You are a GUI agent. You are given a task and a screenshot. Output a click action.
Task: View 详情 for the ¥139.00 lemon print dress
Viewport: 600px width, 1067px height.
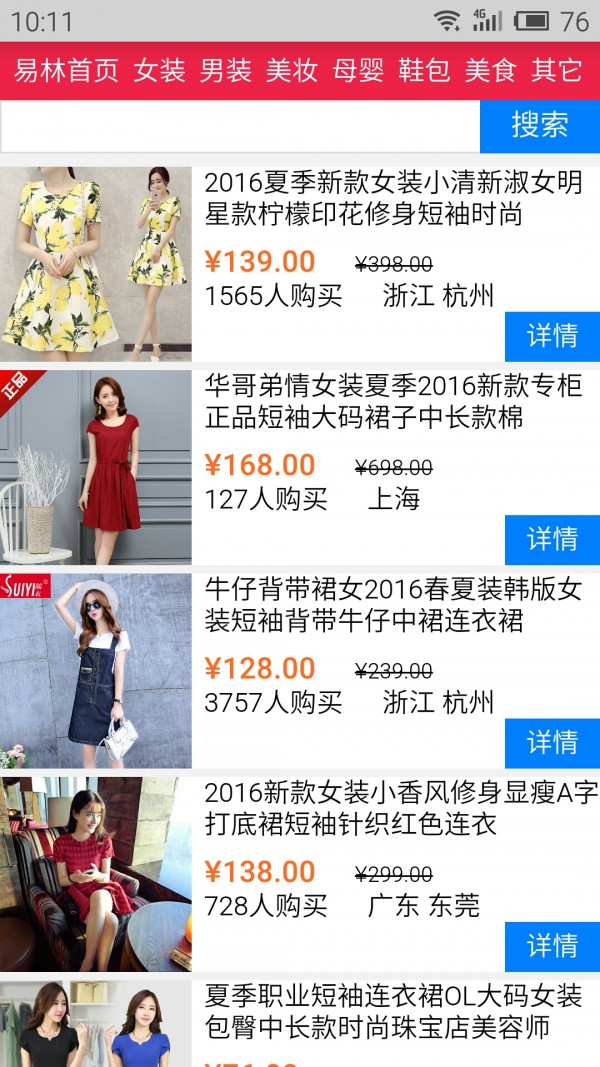[552, 336]
